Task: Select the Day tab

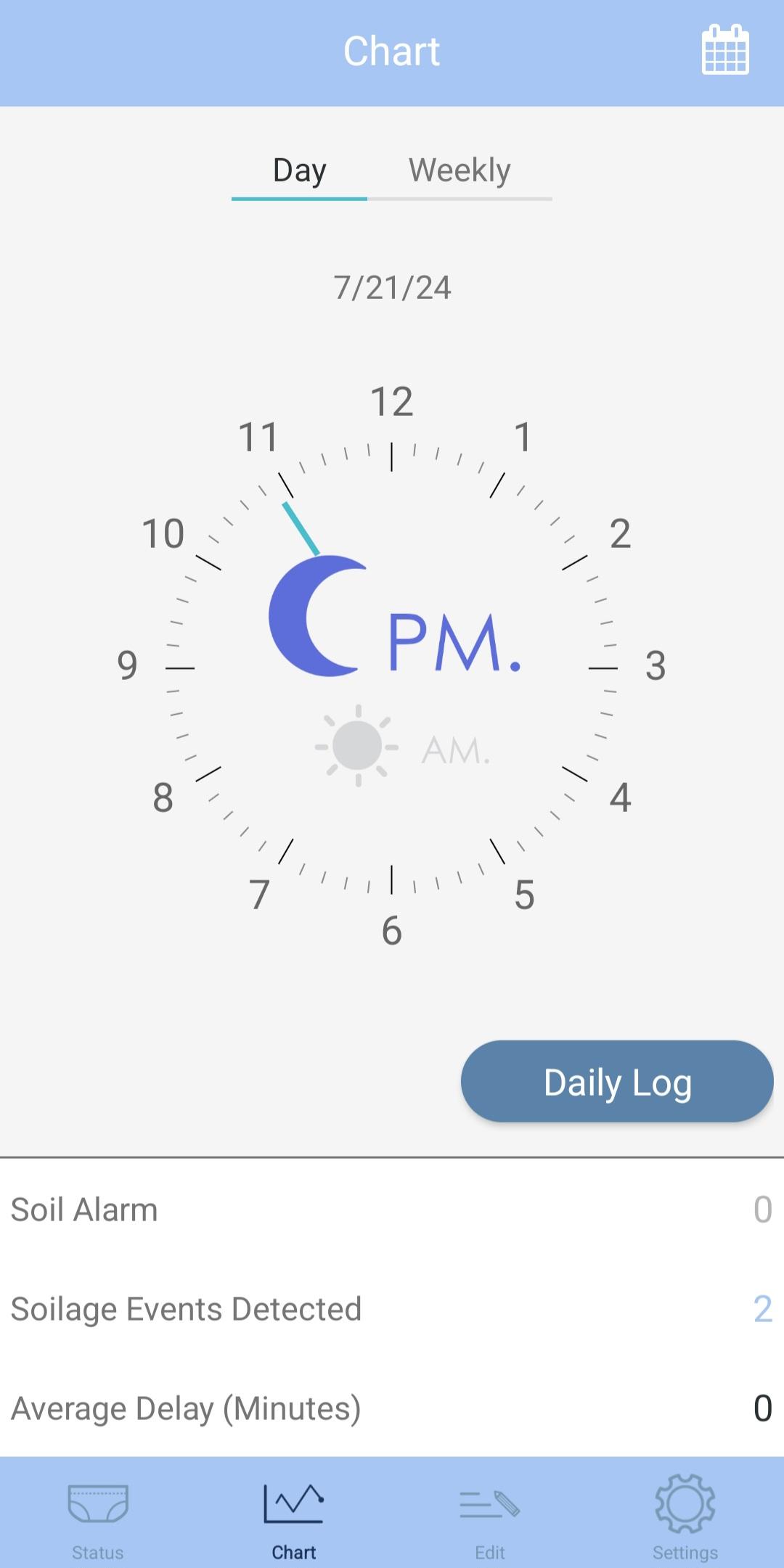Action: click(x=299, y=171)
